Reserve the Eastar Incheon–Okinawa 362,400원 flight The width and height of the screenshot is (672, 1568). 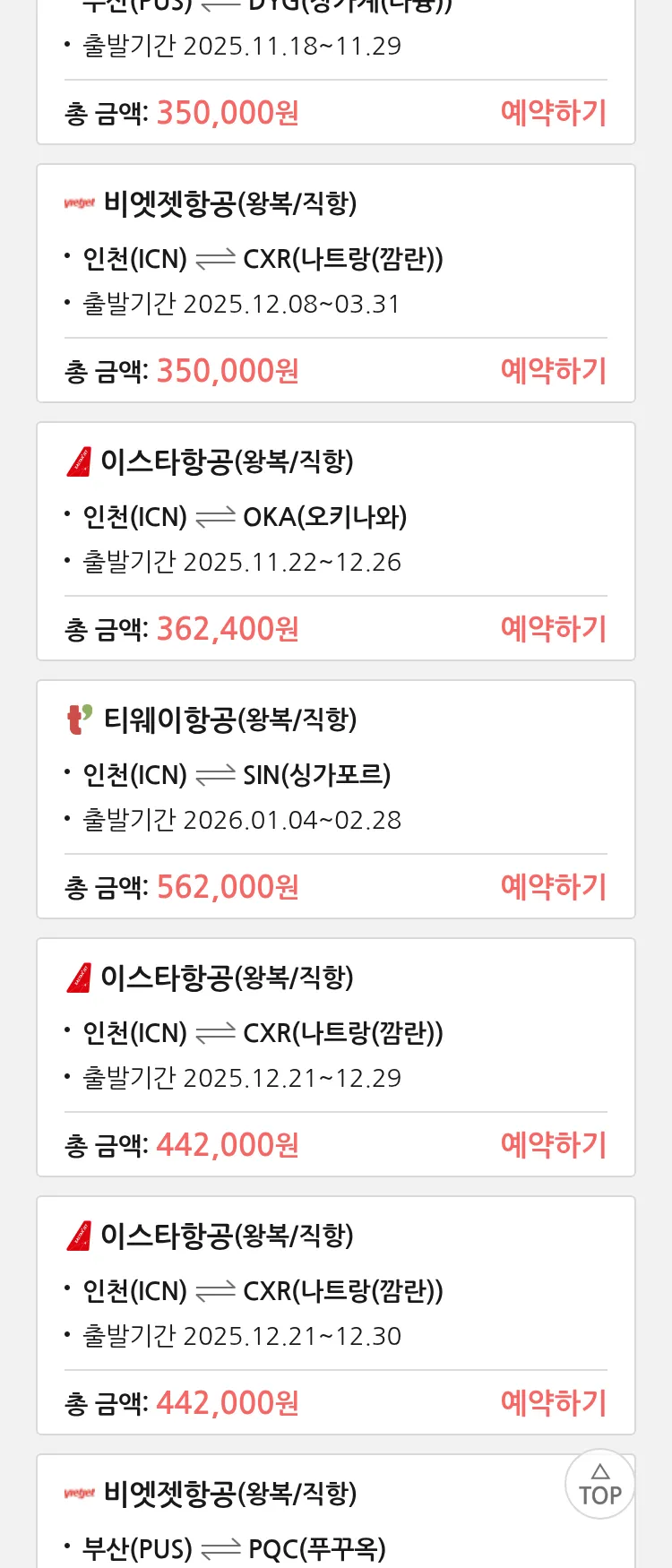[x=553, y=629]
